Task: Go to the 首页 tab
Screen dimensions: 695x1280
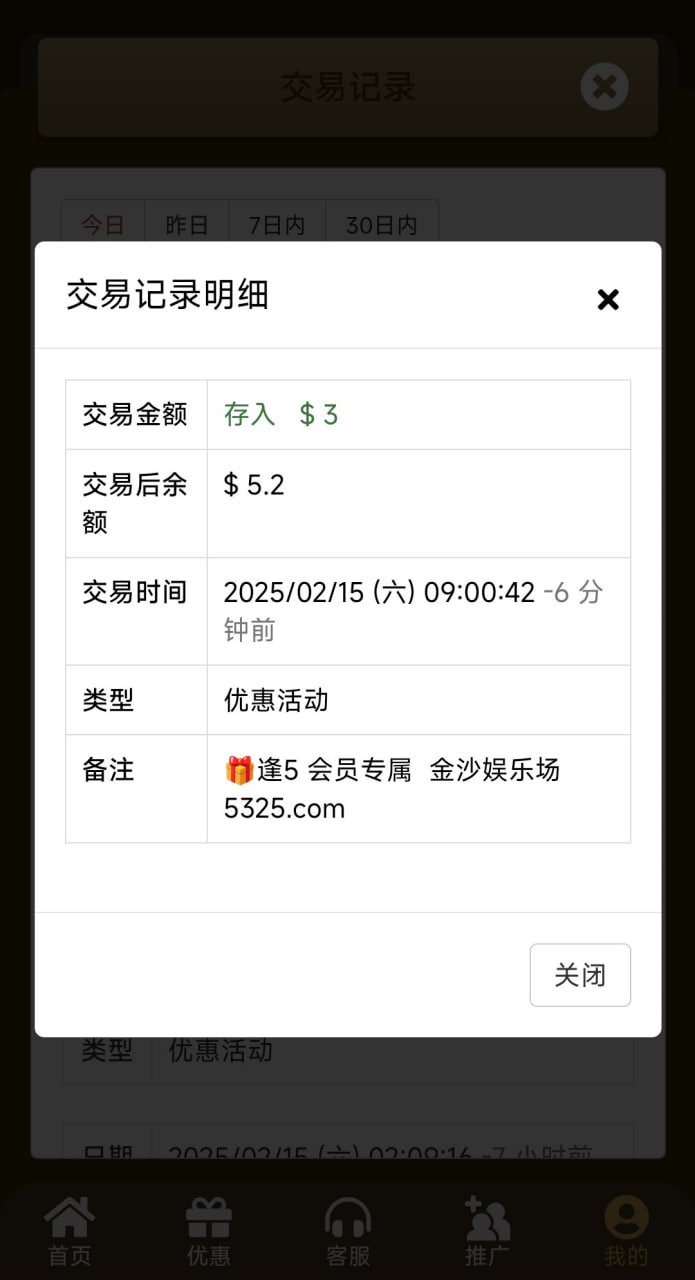Action: (x=70, y=1231)
